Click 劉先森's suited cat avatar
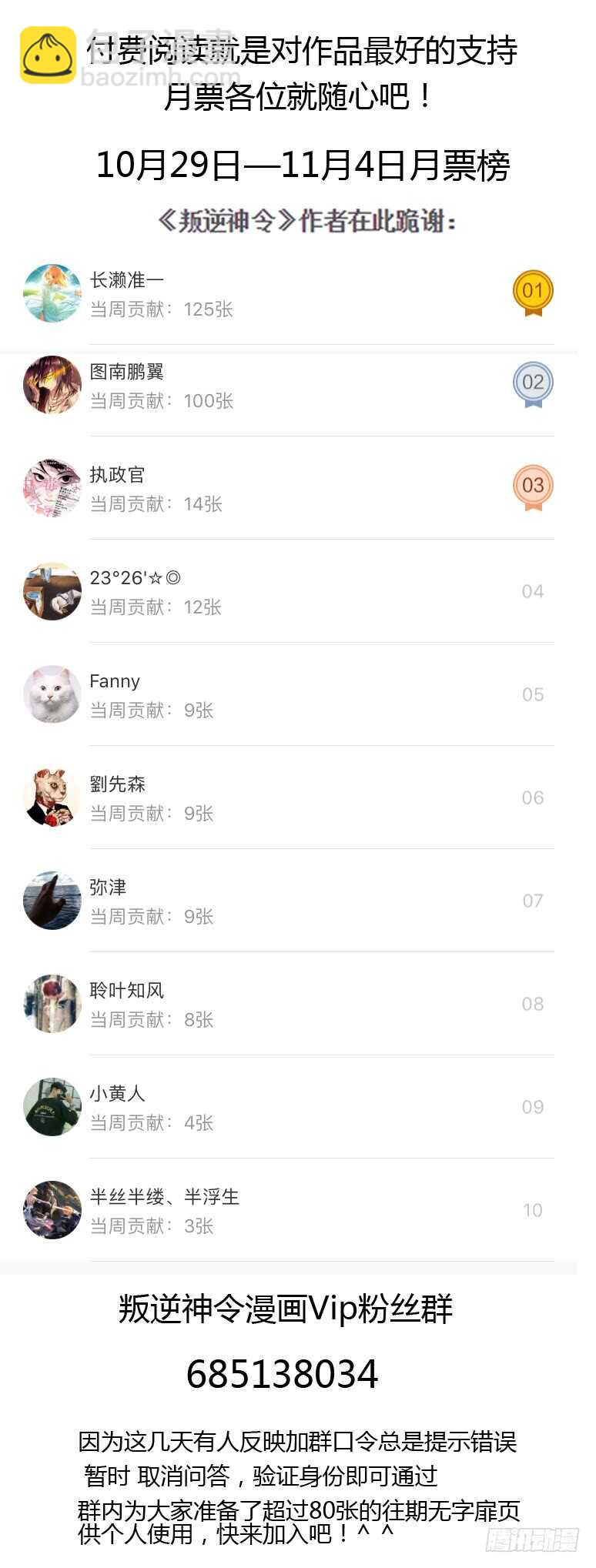 [52, 797]
